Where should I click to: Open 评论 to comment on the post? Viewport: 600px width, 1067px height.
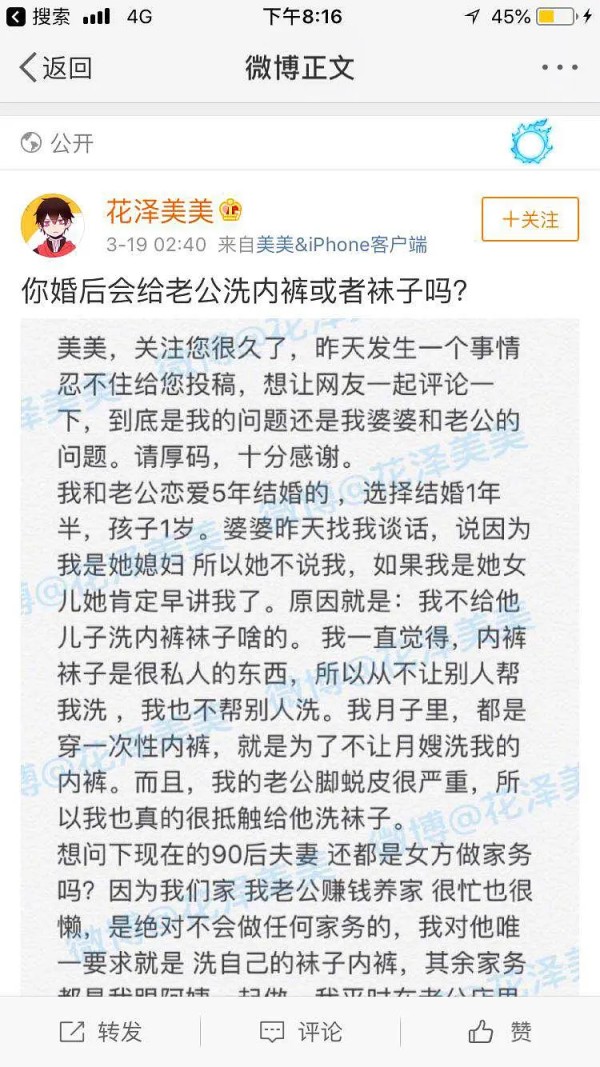pos(300,1032)
